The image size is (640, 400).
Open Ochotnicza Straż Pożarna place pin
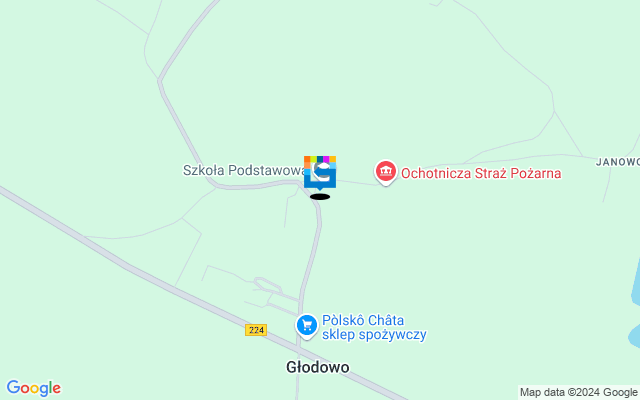pyautogui.click(x=385, y=173)
